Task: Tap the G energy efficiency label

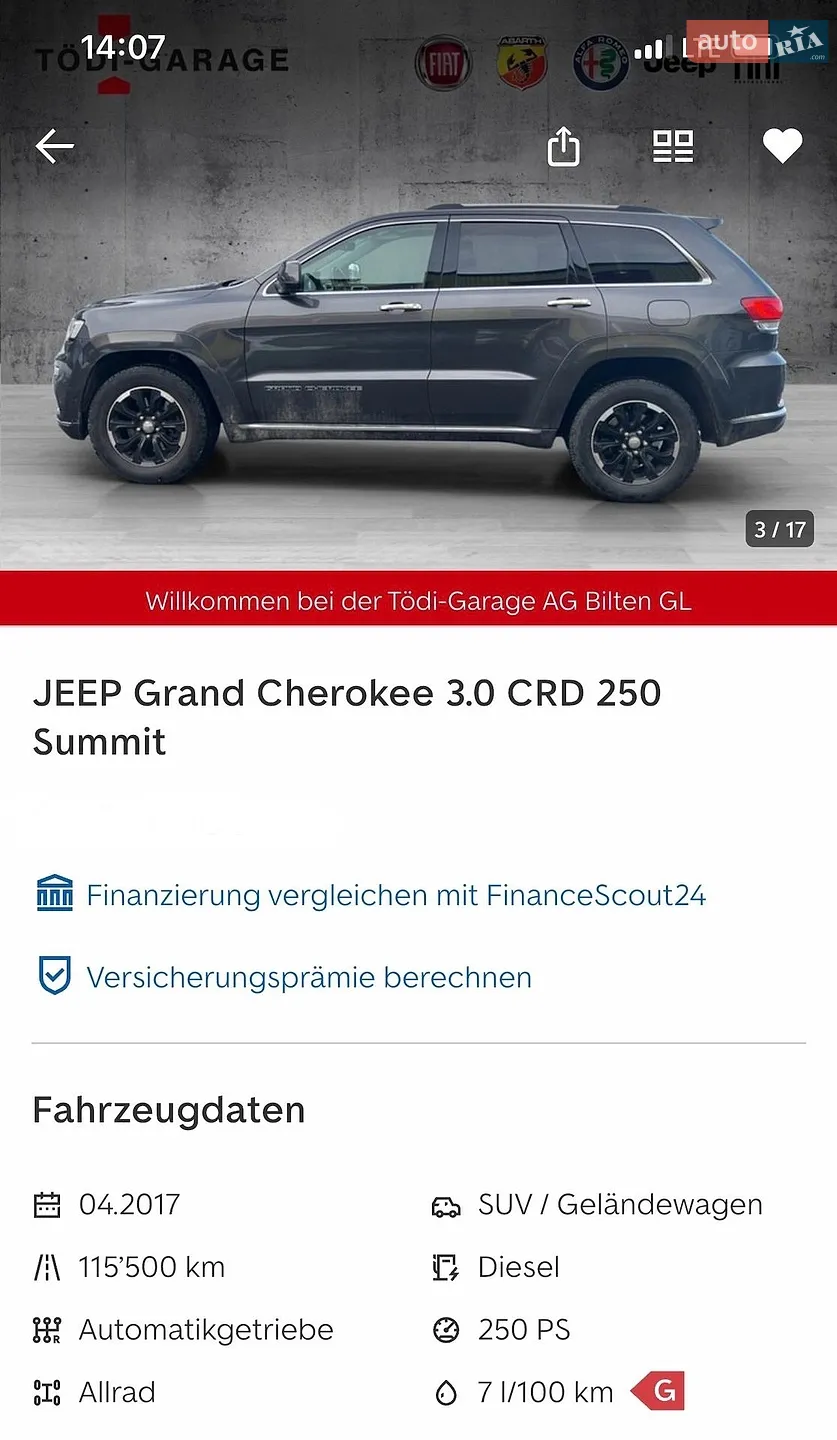Action: [x=658, y=1391]
